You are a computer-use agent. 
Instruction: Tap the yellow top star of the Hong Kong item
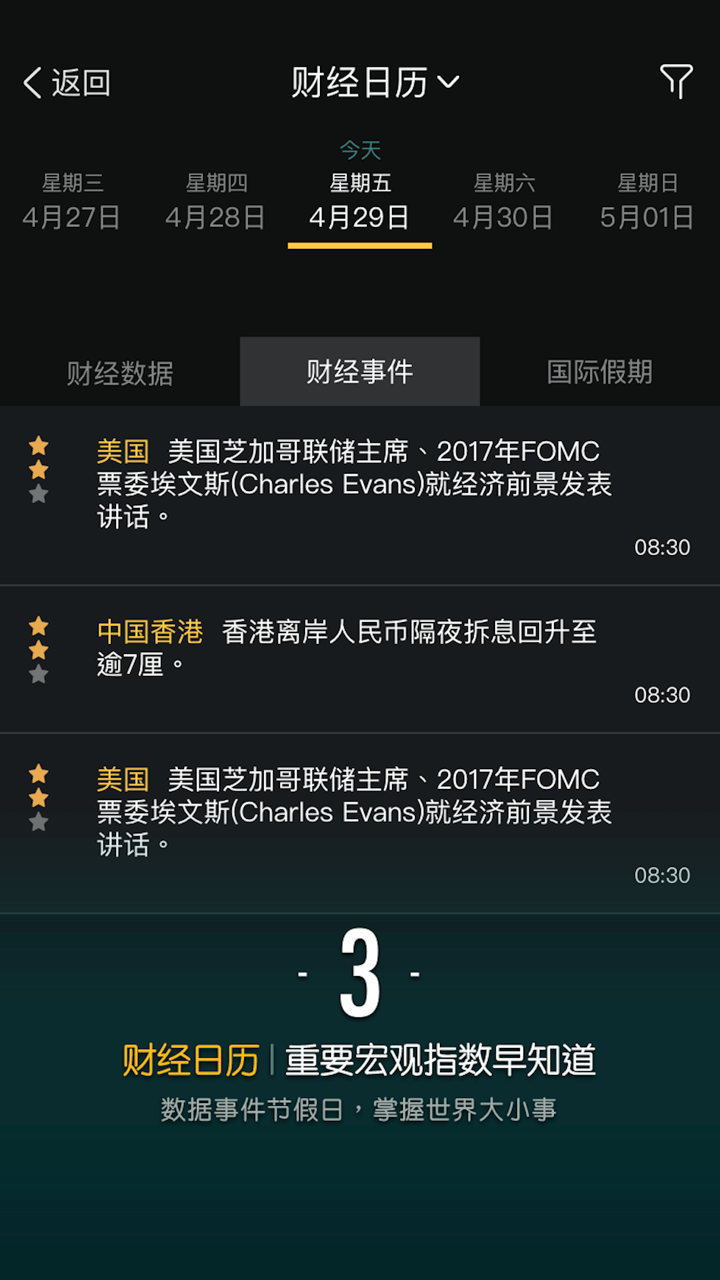[x=38, y=623]
